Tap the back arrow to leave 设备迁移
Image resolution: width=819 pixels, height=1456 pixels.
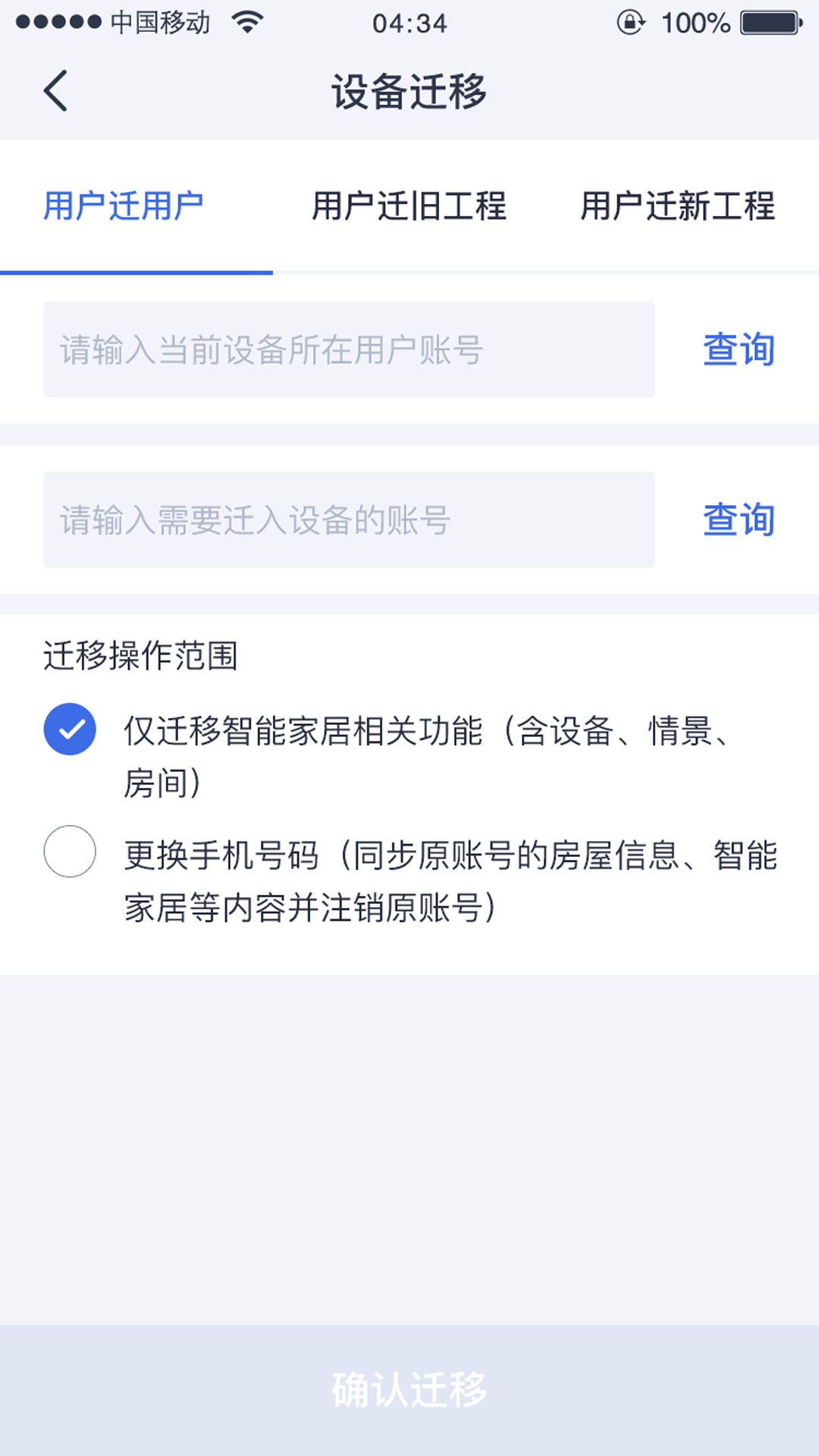pyautogui.click(x=55, y=91)
